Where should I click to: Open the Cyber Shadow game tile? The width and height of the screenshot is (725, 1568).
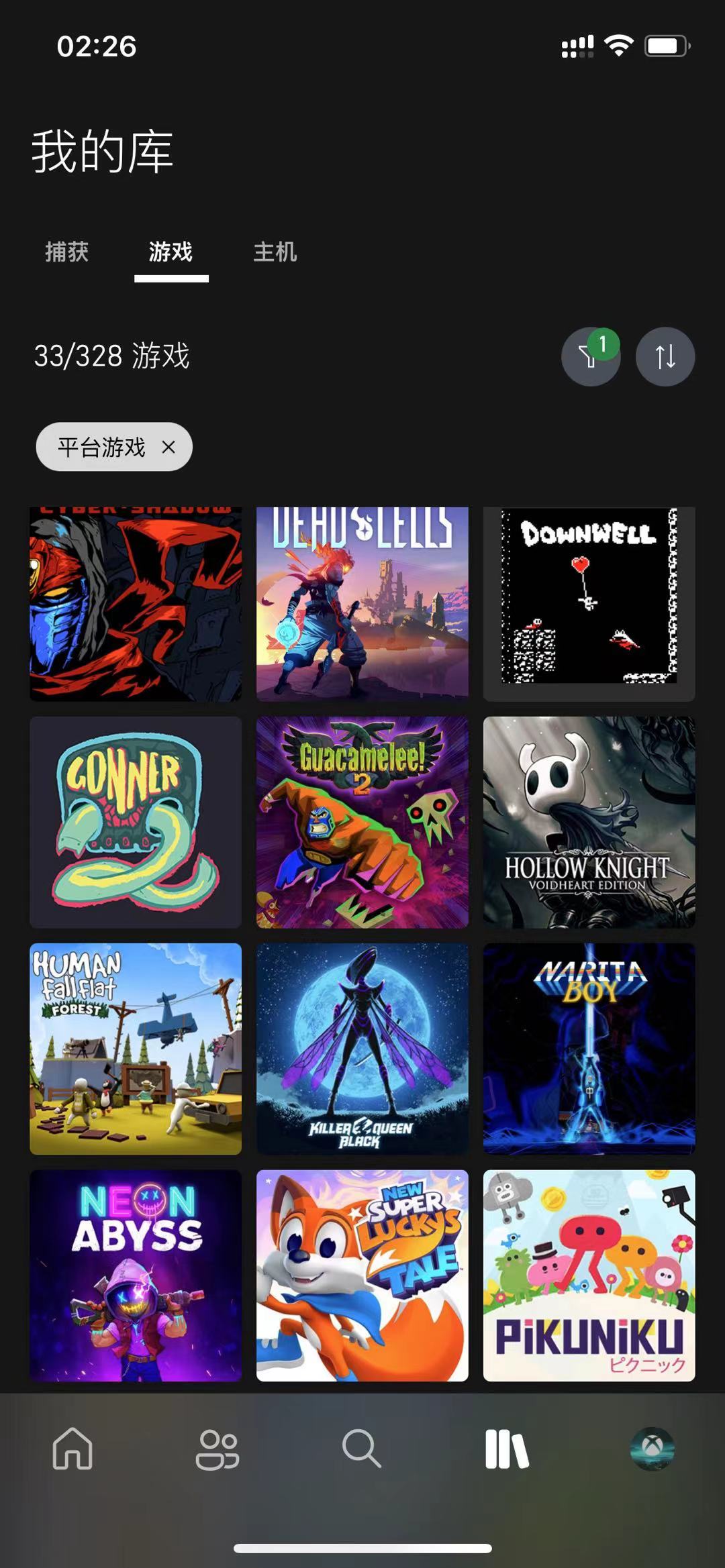(x=136, y=604)
